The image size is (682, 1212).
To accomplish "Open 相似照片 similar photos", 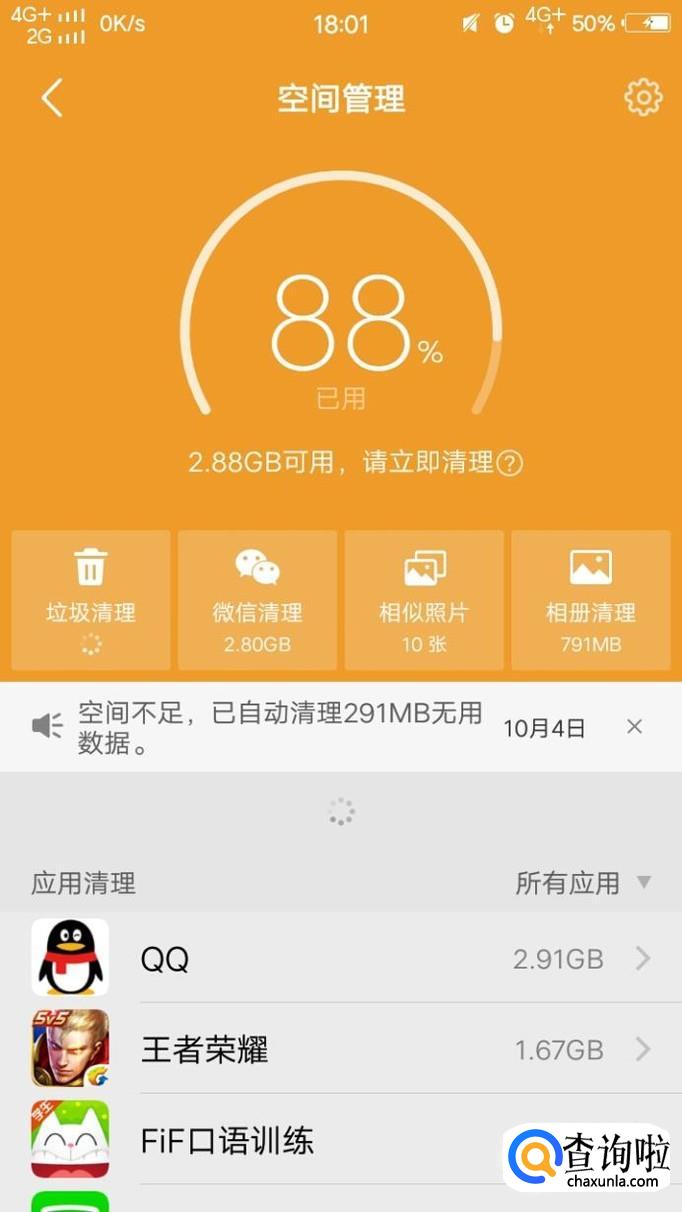I will 424,600.
